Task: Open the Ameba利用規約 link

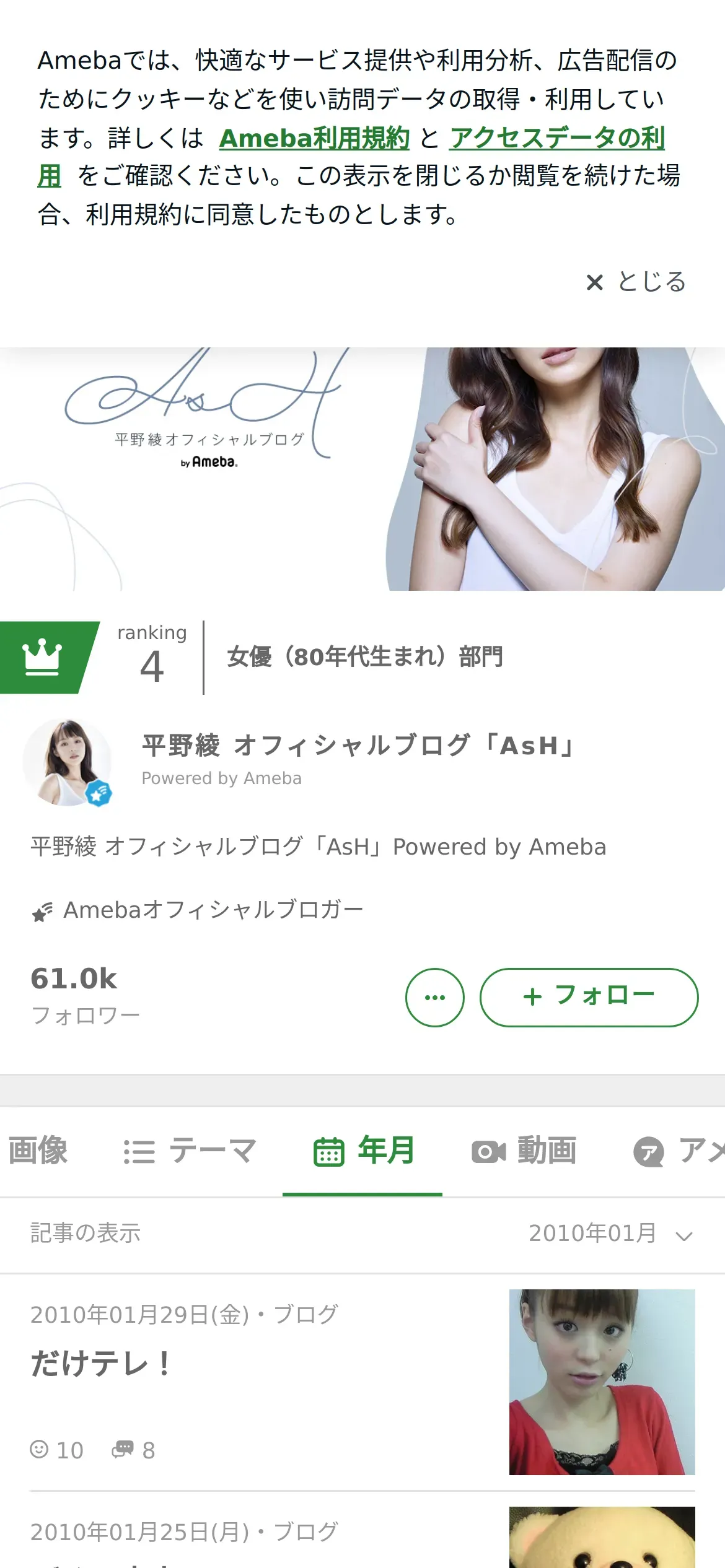Action: pyautogui.click(x=314, y=138)
